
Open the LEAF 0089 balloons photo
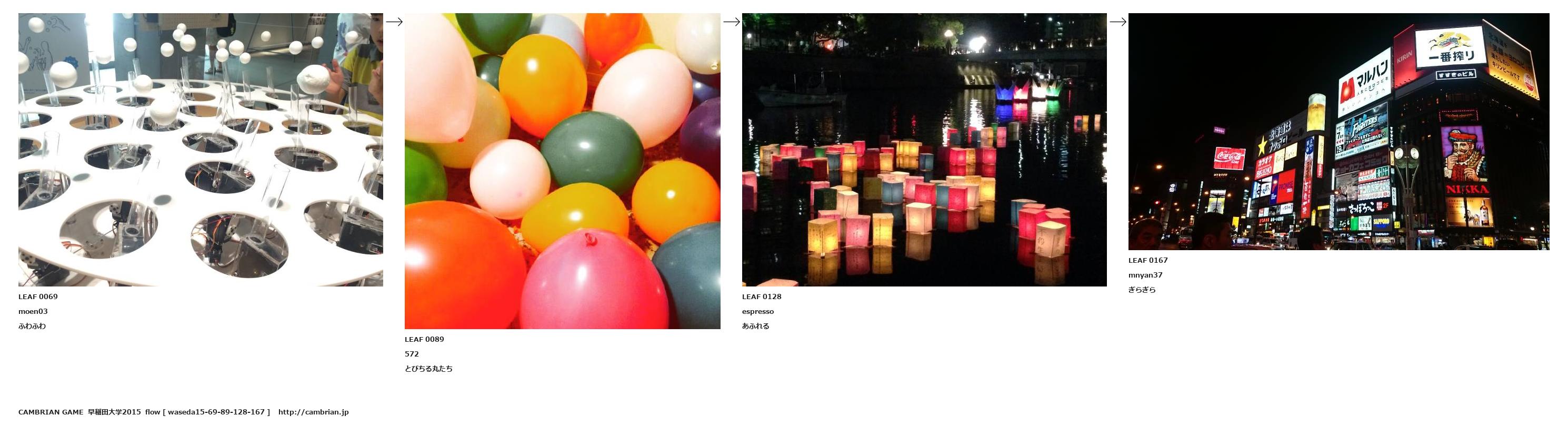coord(562,171)
